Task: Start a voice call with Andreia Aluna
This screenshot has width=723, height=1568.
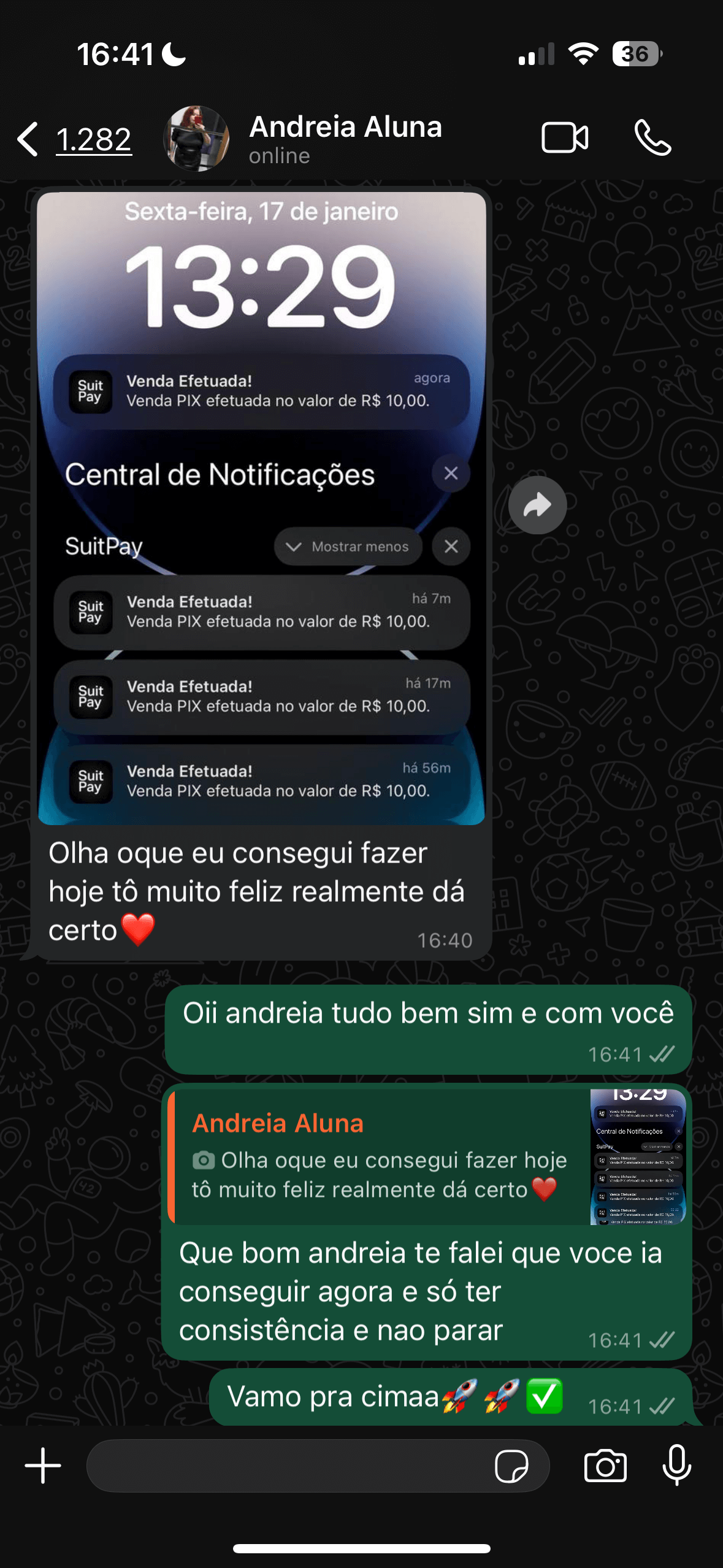Action: point(652,138)
